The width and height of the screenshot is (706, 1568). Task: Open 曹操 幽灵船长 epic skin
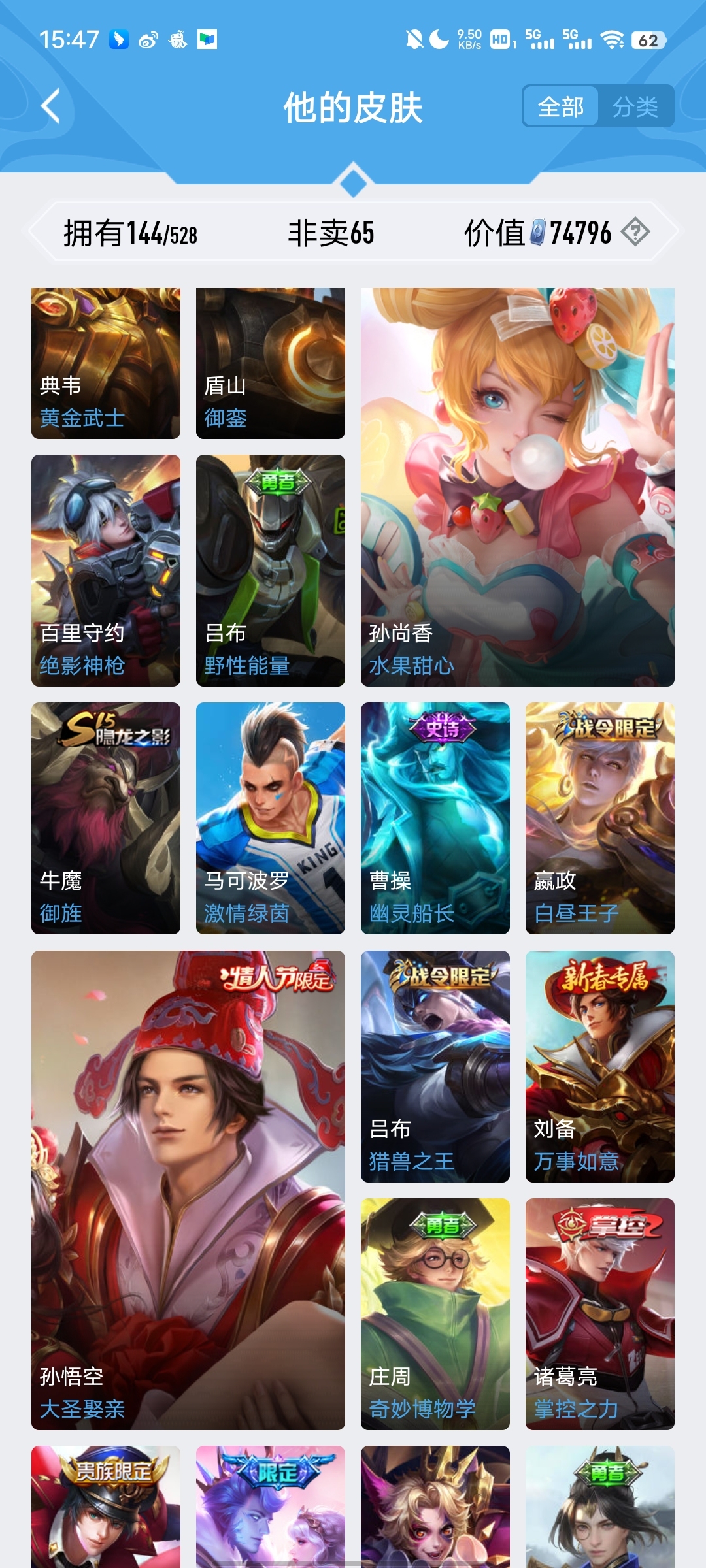(435, 818)
